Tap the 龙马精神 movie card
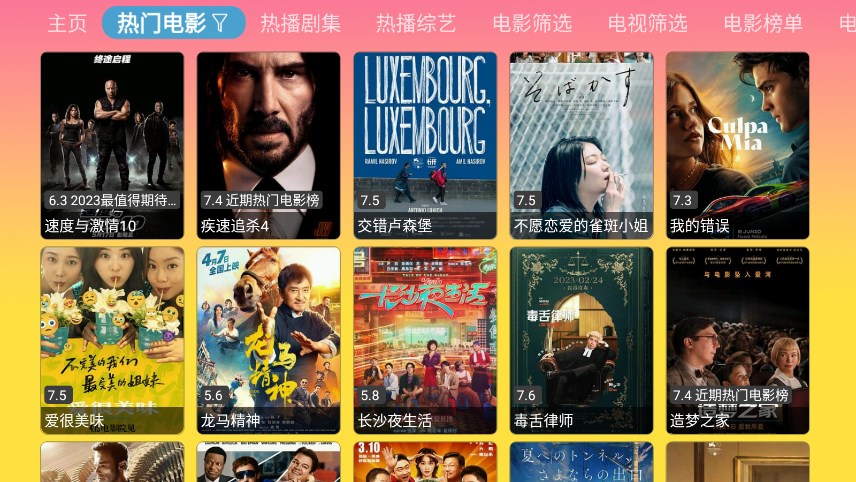Image resolution: width=856 pixels, height=482 pixels. coord(268,340)
